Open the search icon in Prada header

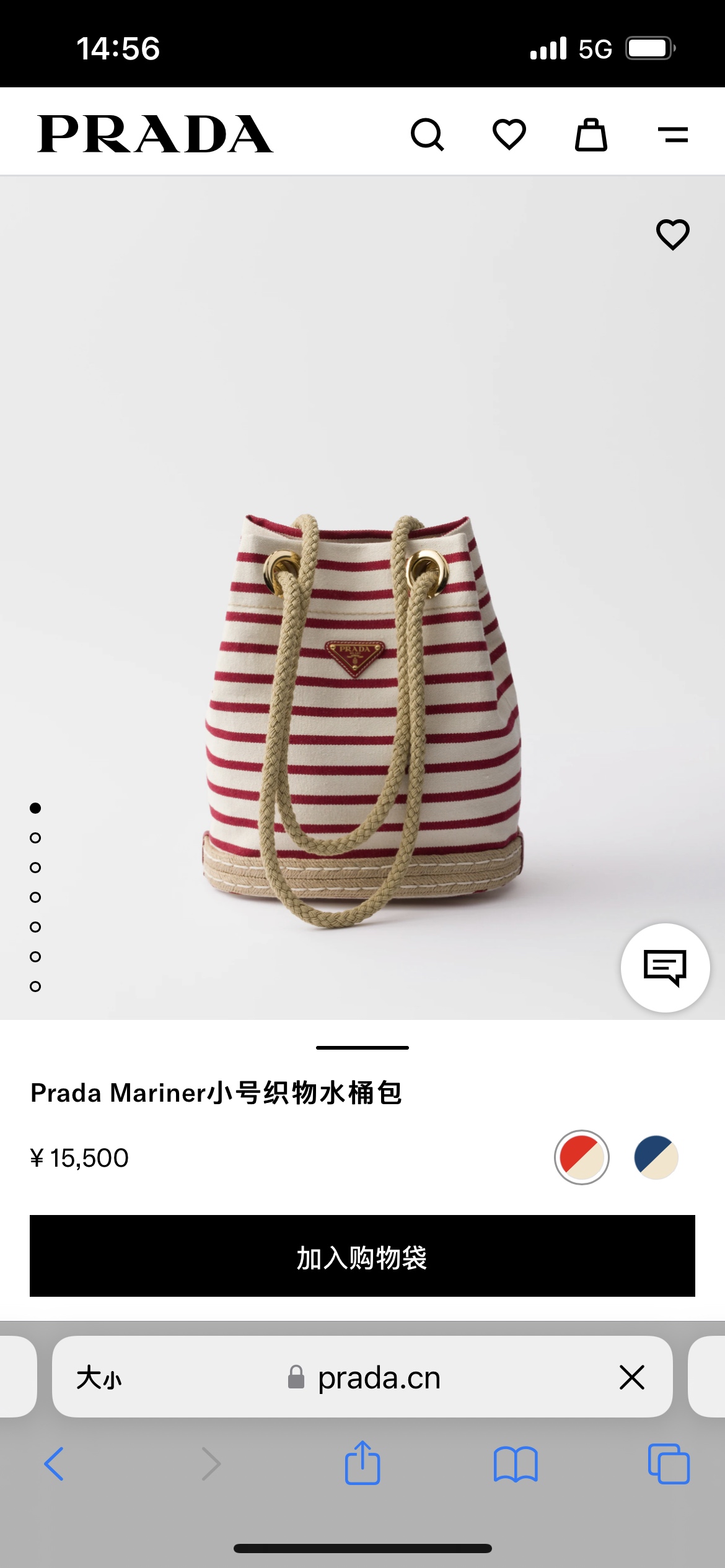click(428, 134)
